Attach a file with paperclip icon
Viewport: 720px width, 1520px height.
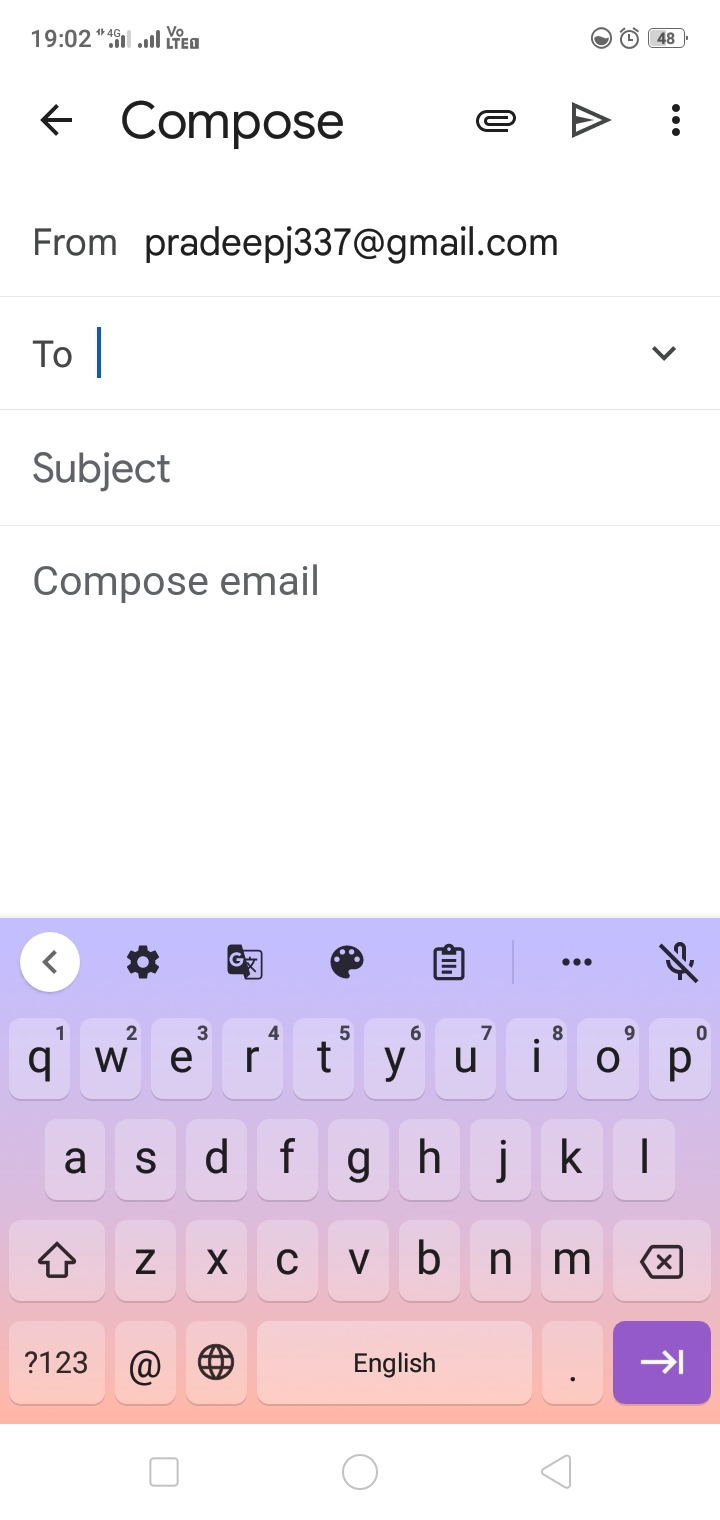point(495,121)
